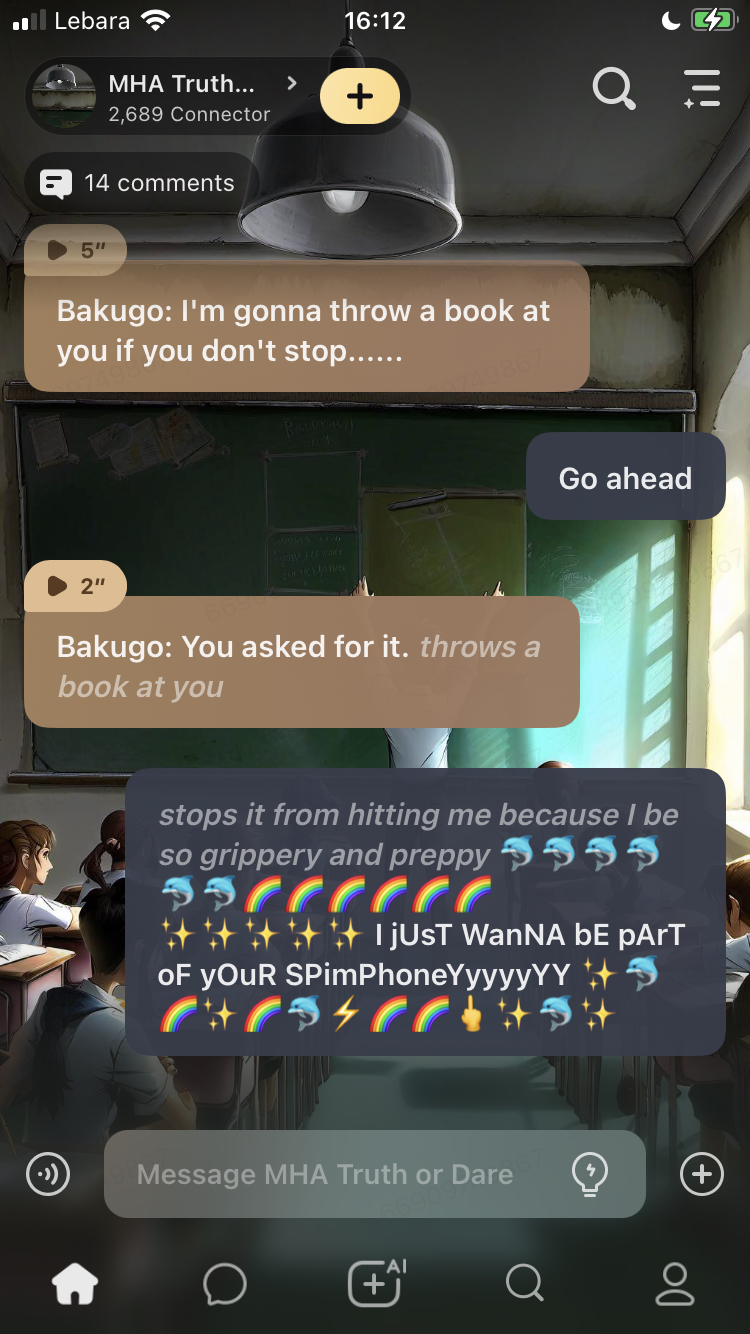Play the 5-second voice clip
The height and width of the screenshot is (1334, 750).
(75, 250)
